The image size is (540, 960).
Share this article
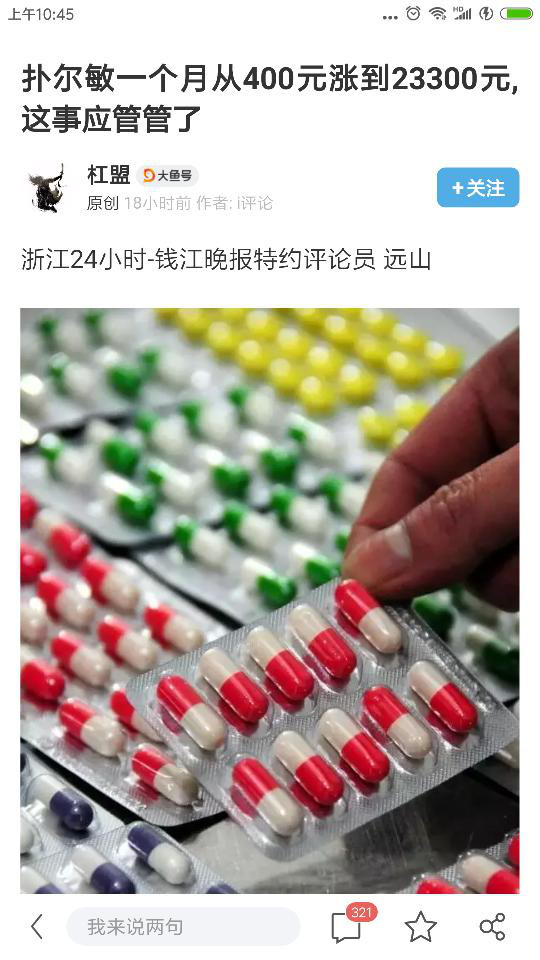492,926
